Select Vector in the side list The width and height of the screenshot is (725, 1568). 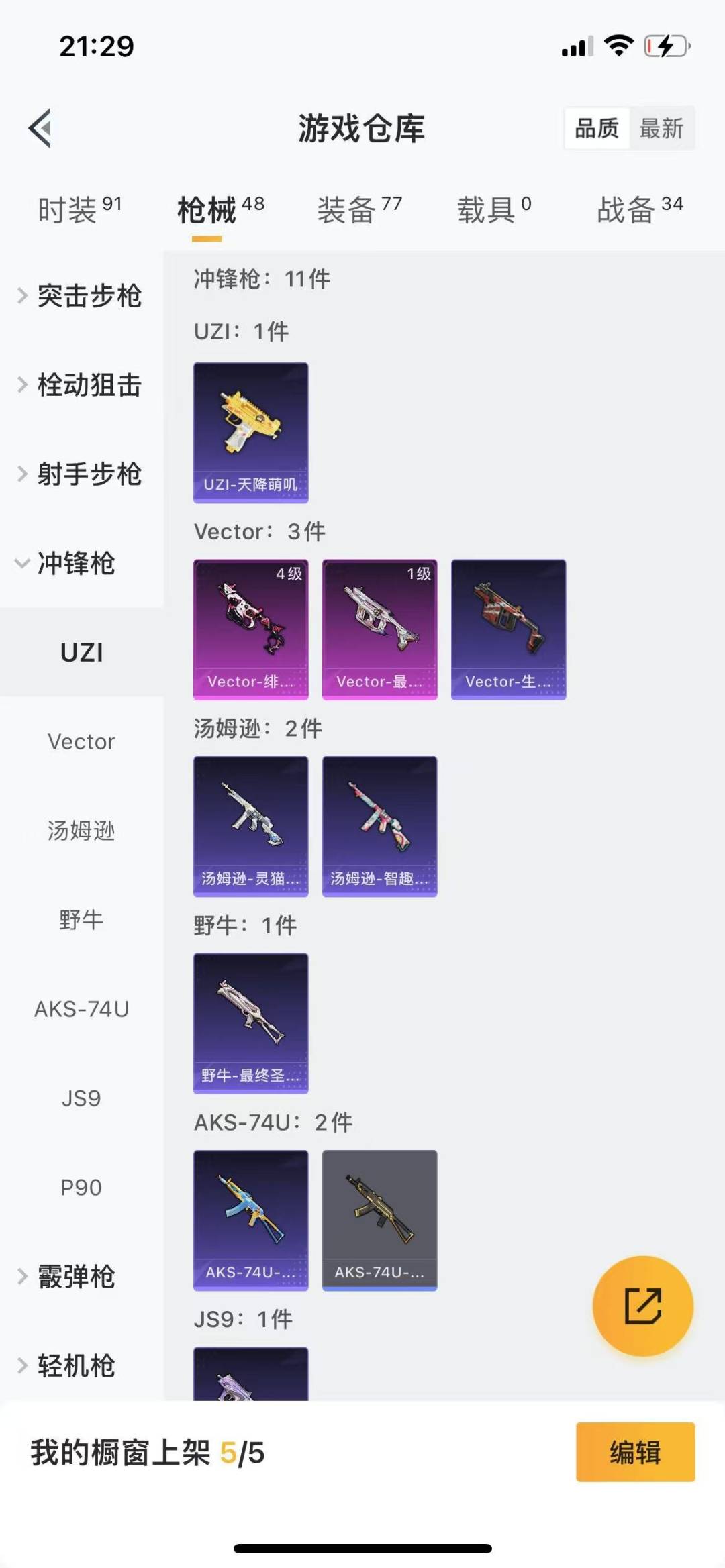click(x=81, y=741)
